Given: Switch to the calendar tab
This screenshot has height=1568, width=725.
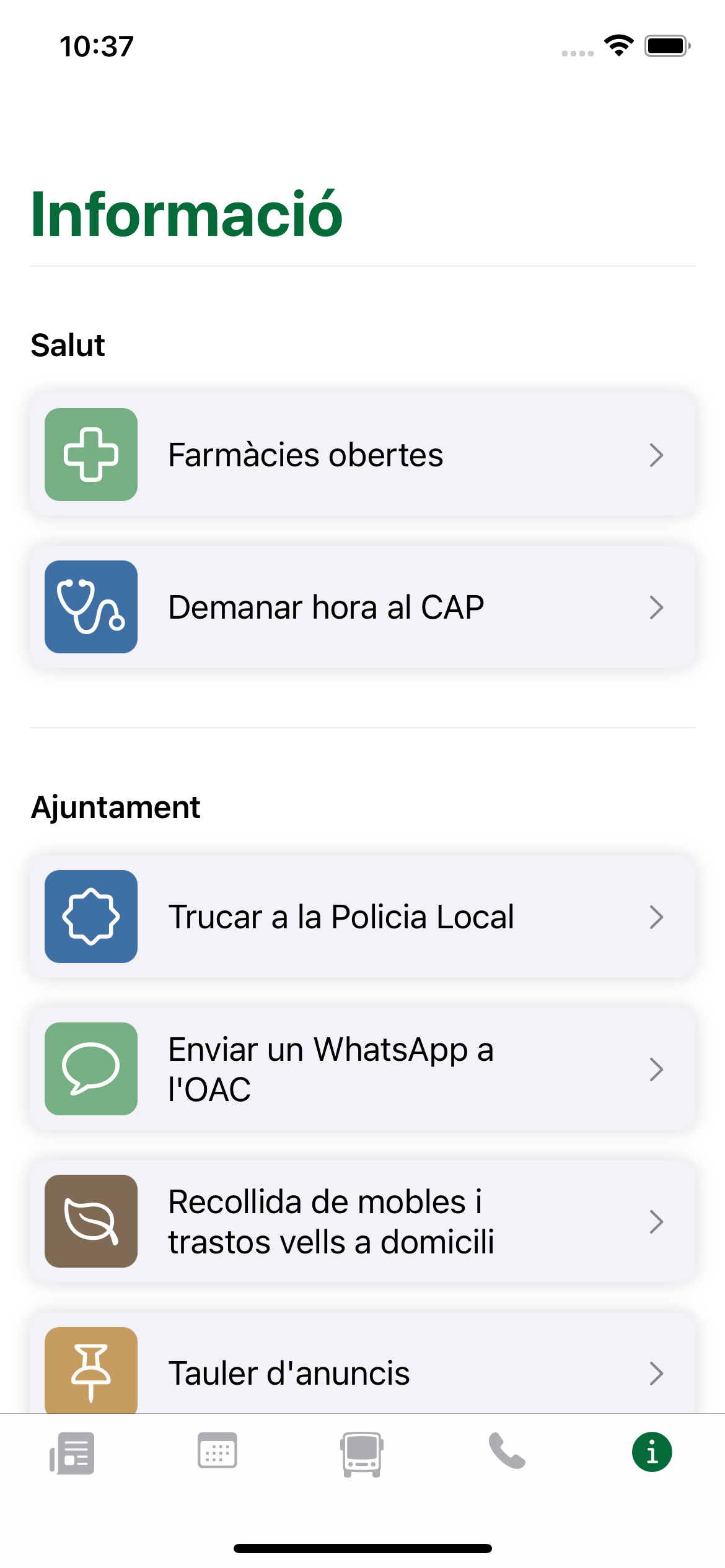Looking at the screenshot, I should [217, 1450].
